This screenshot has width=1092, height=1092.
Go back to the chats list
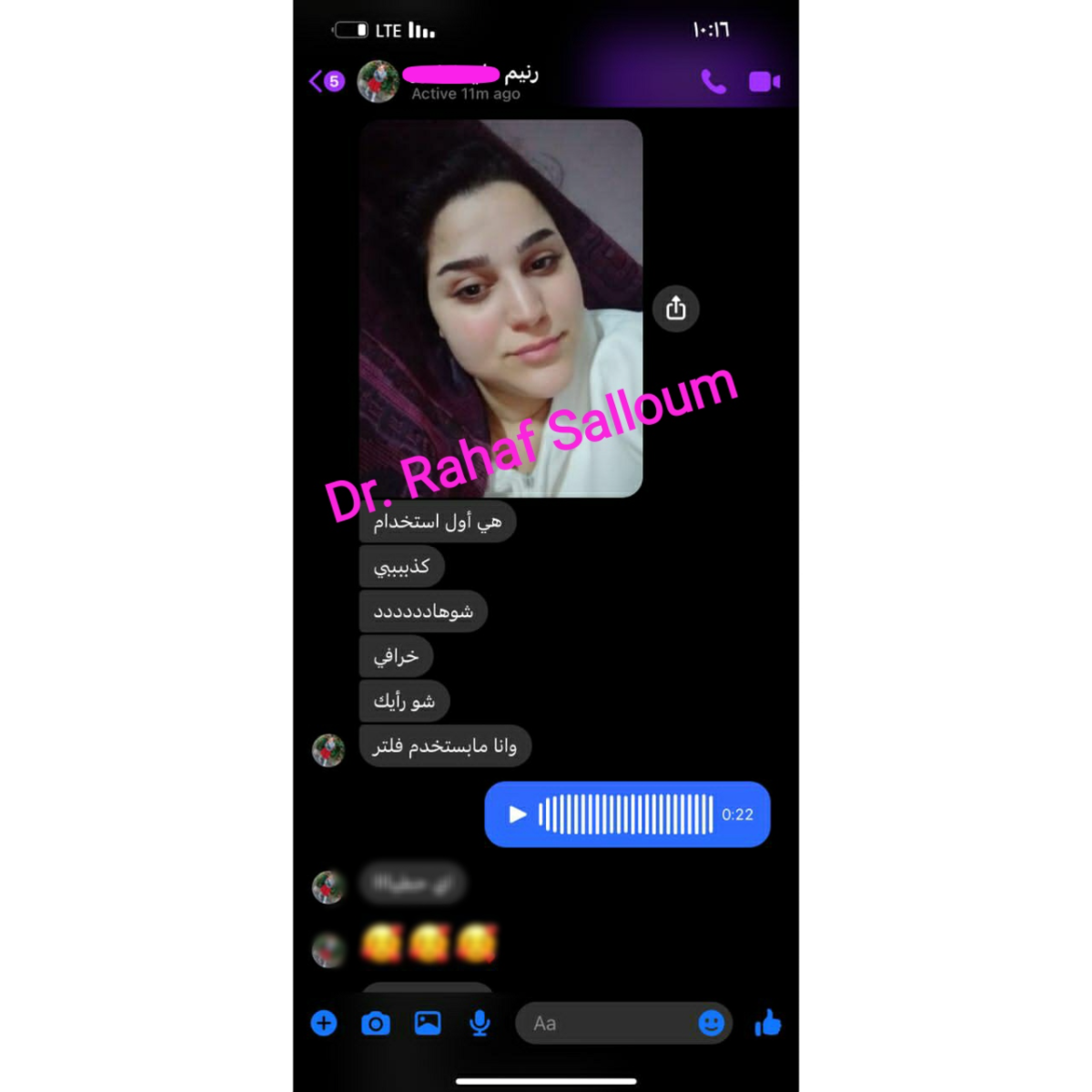(325, 82)
